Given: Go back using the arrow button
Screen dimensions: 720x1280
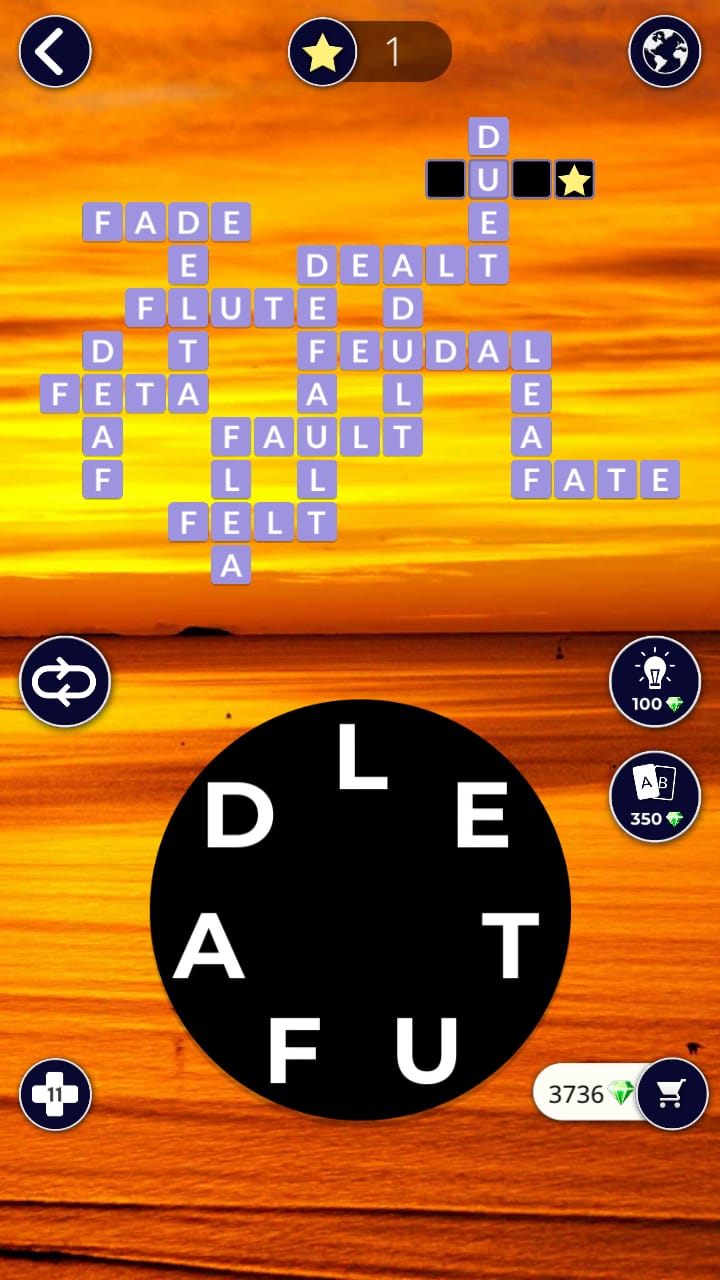Looking at the screenshot, I should pyautogui.click(x=55, y=51).
